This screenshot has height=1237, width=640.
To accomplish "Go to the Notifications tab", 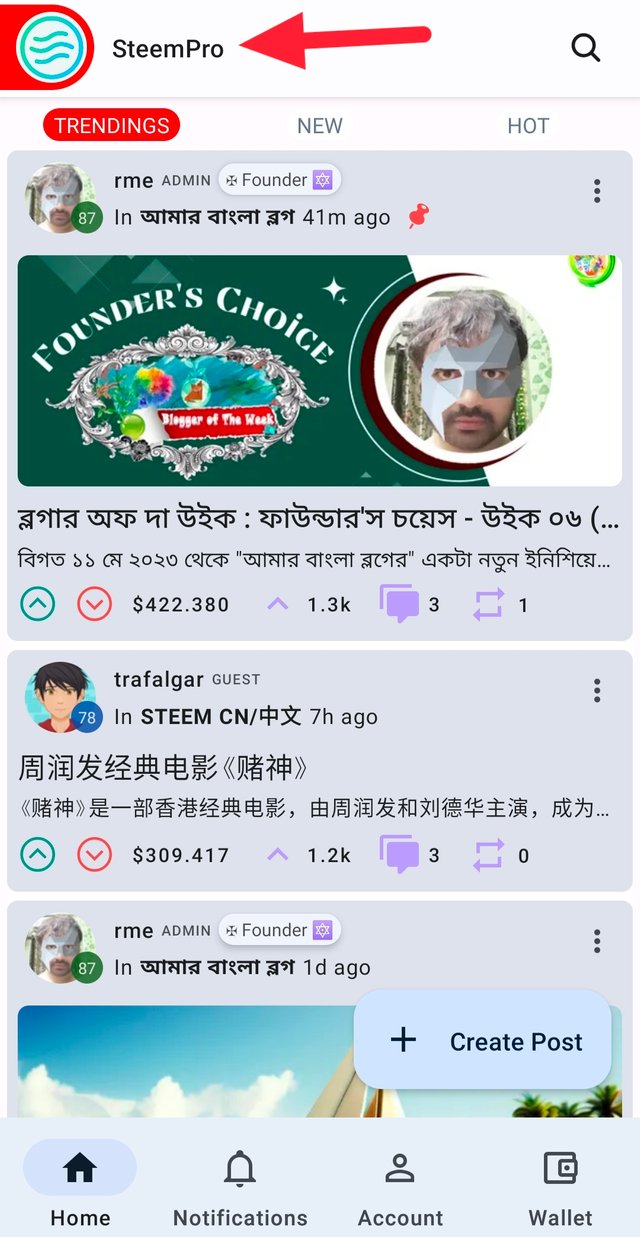I will (240, 1187).
